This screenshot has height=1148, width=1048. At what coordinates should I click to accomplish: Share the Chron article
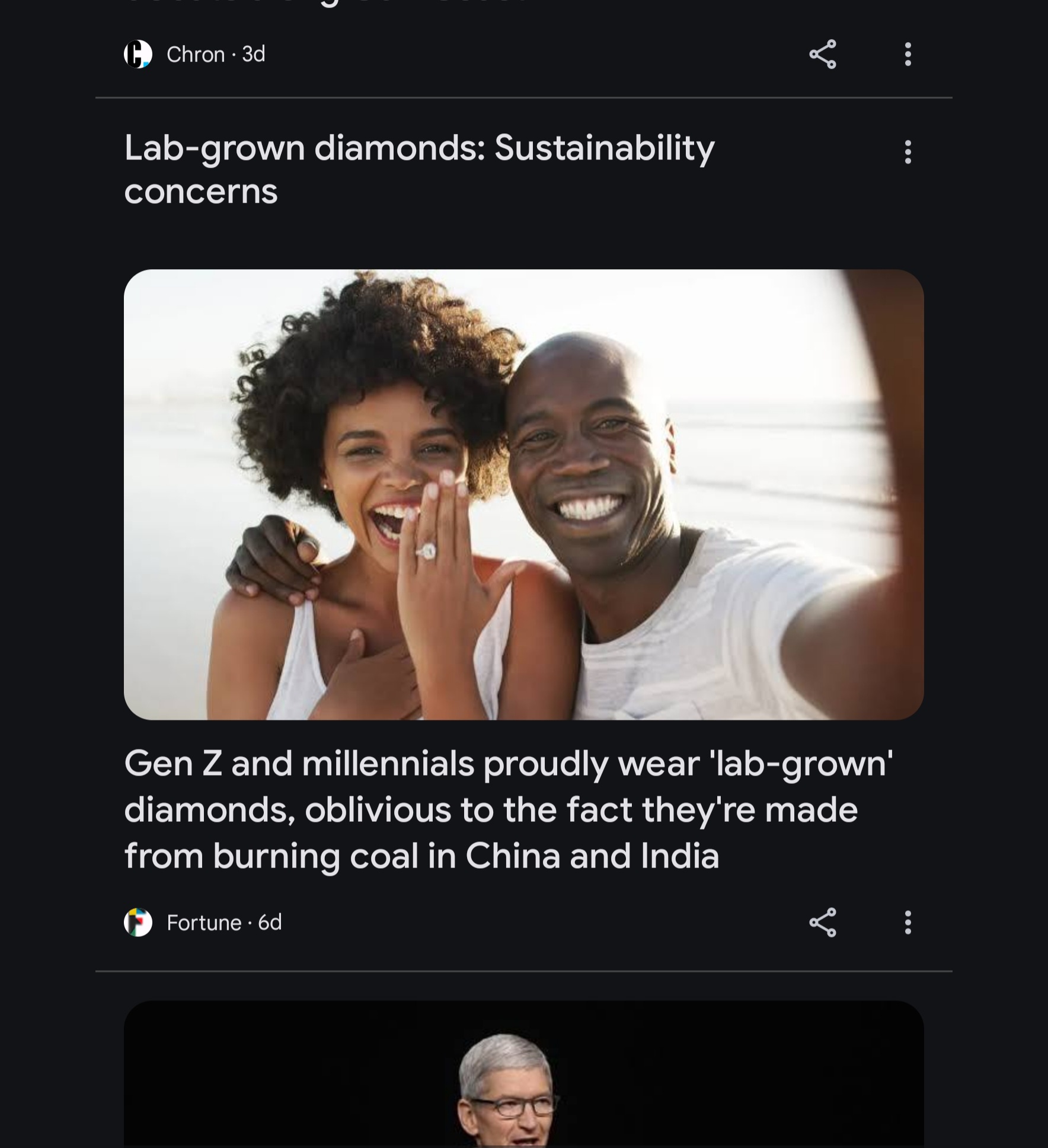822,55
